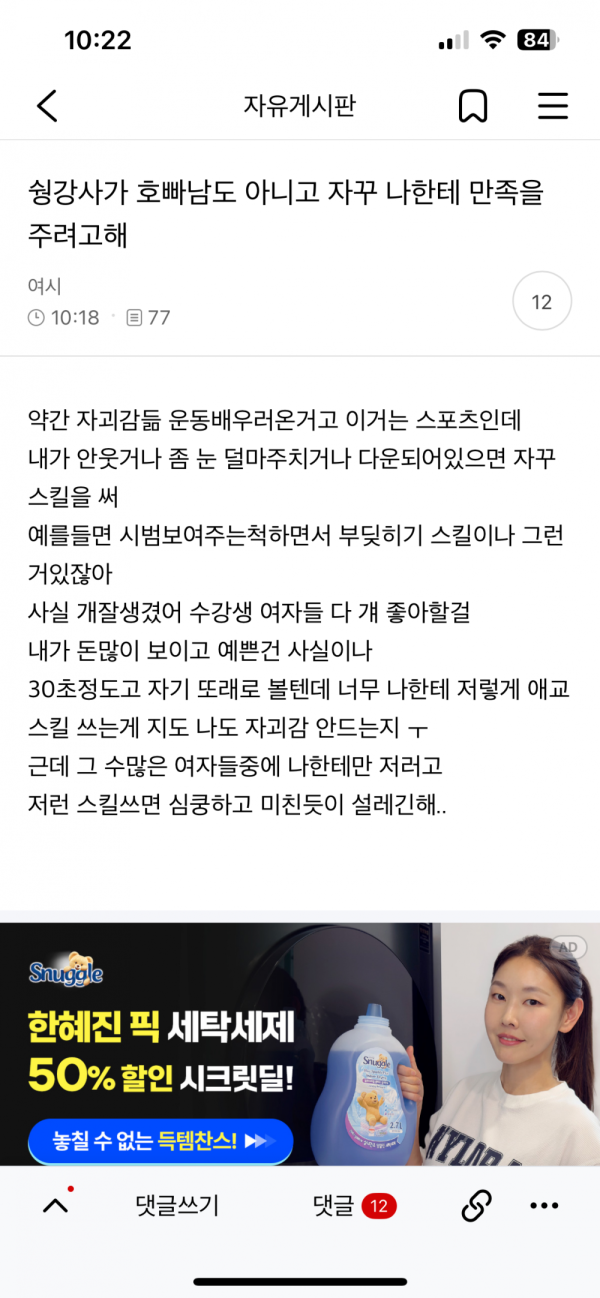The height and width of the screenshot is (1298, 600).
Task: View the 12 comments via 댓글
Action: pos(353,1206)
